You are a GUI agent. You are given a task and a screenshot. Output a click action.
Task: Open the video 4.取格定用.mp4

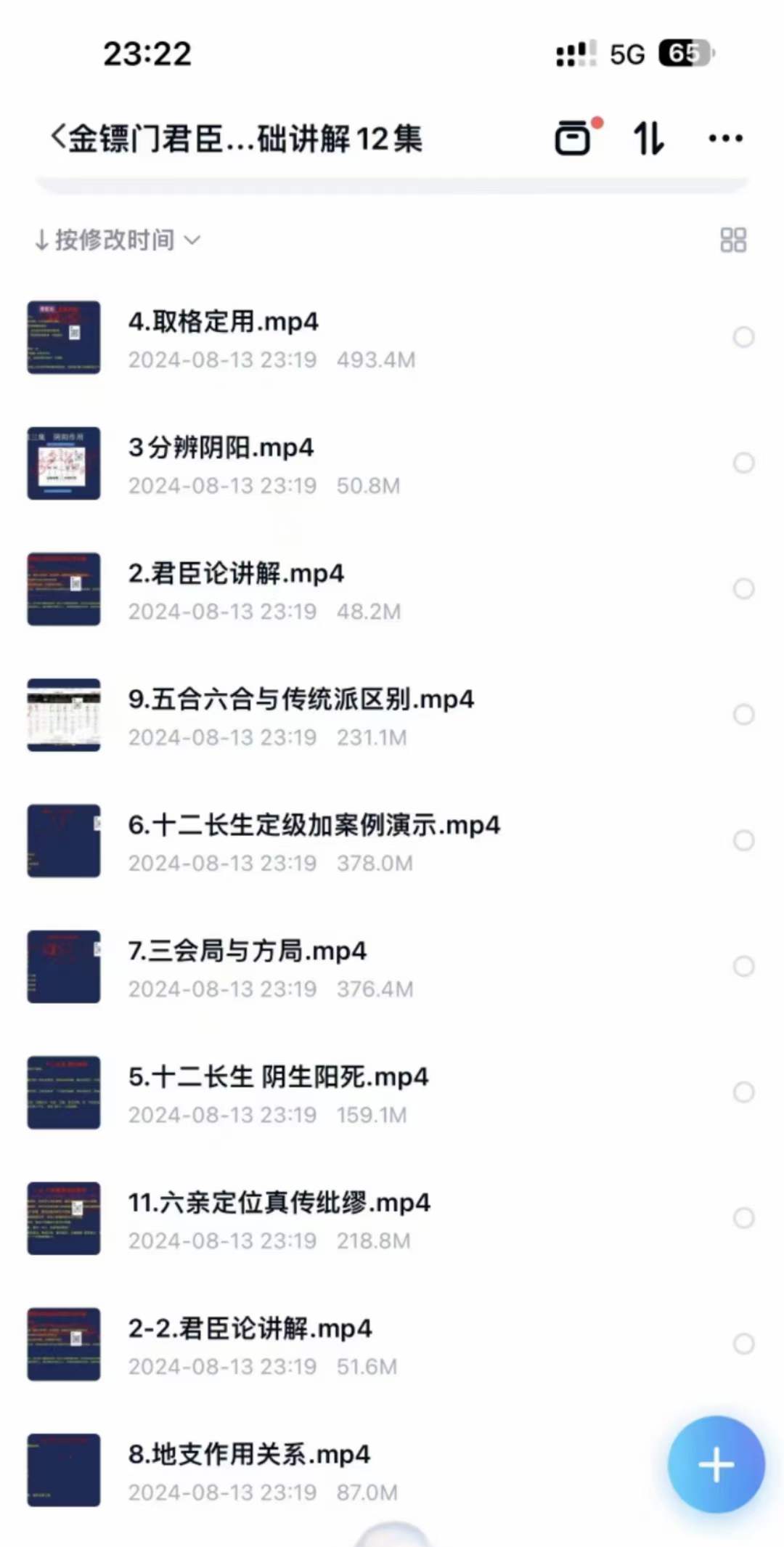click(x=224, y=322)
